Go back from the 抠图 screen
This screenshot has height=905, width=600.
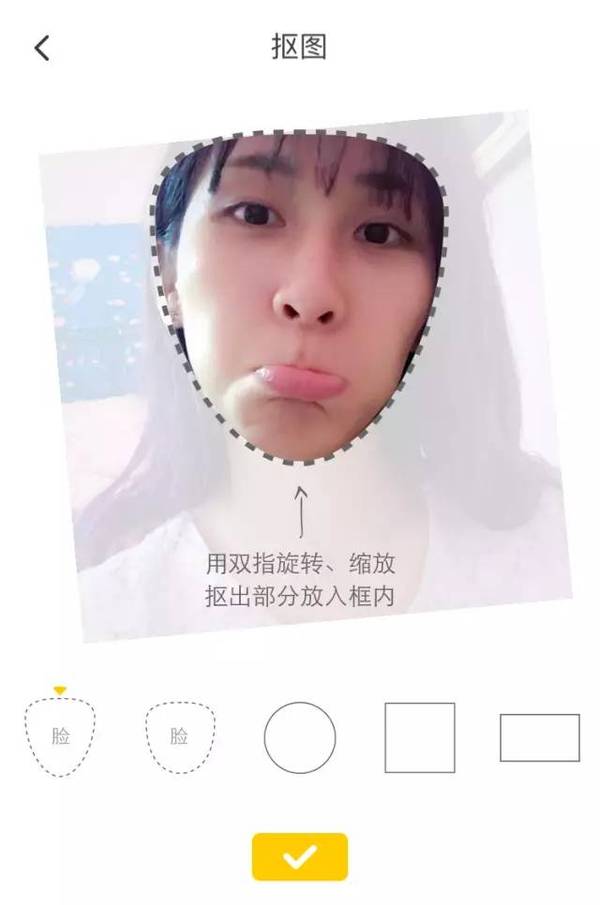(41, 47)
